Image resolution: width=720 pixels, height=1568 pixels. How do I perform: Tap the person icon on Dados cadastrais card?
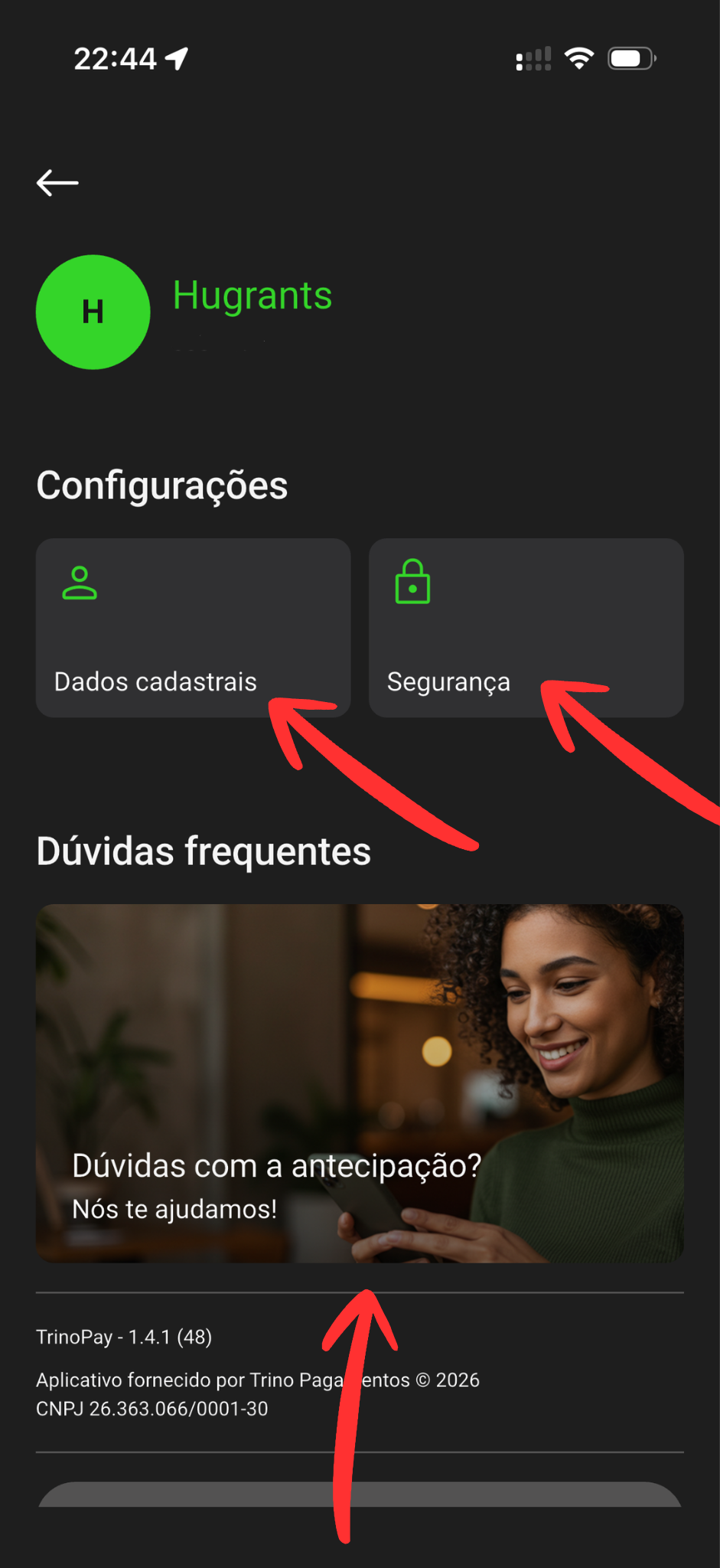[x=79, y=583]
